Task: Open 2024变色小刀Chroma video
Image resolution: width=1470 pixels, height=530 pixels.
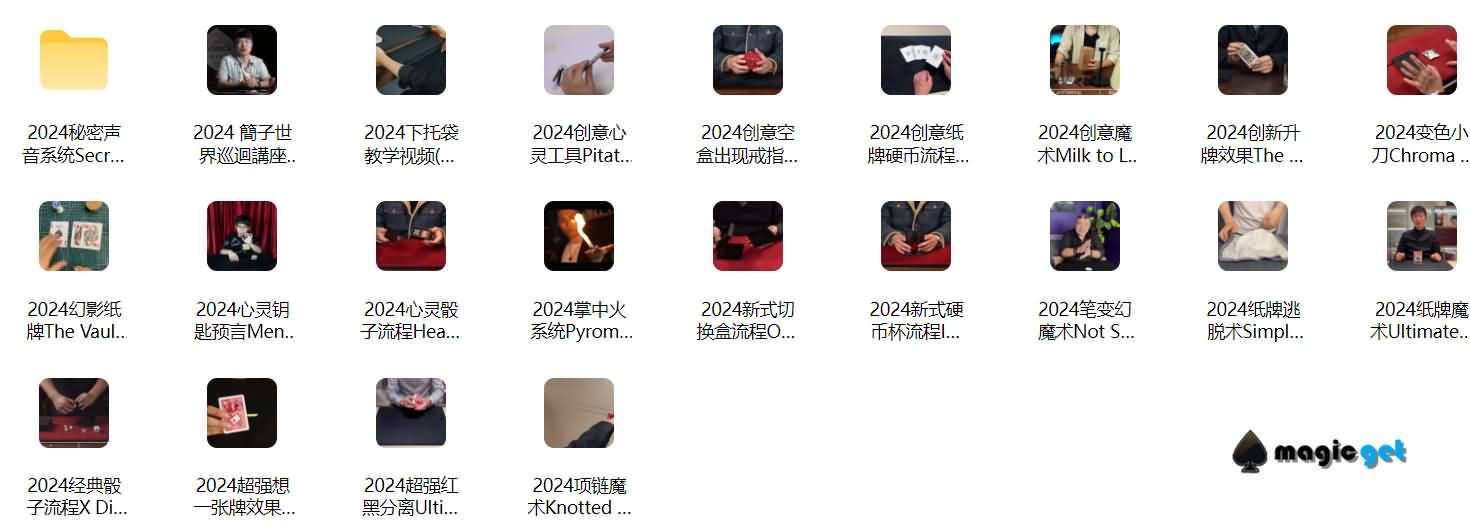Action: 1421,60
